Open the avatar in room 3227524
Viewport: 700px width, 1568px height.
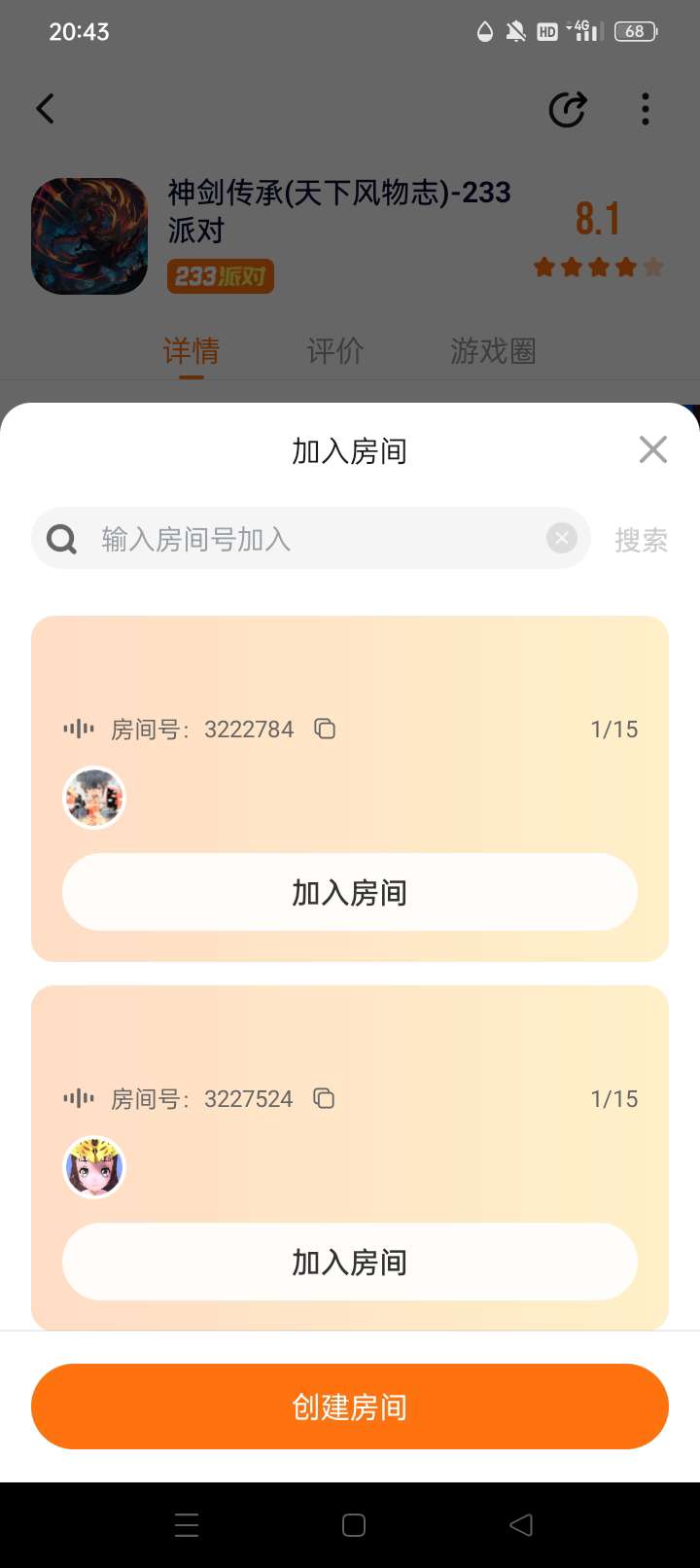coord(94,1167)
